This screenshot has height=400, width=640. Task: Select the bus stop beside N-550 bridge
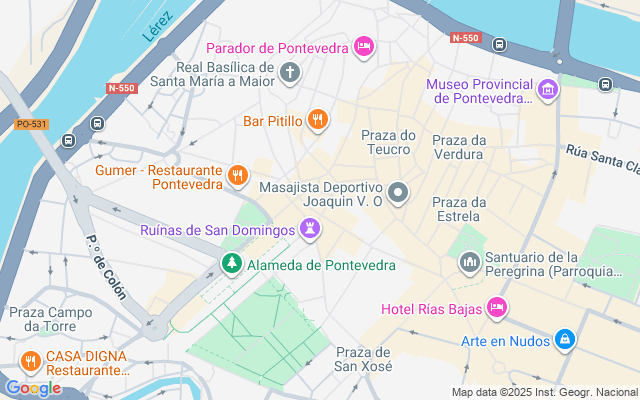coord(499,46)
